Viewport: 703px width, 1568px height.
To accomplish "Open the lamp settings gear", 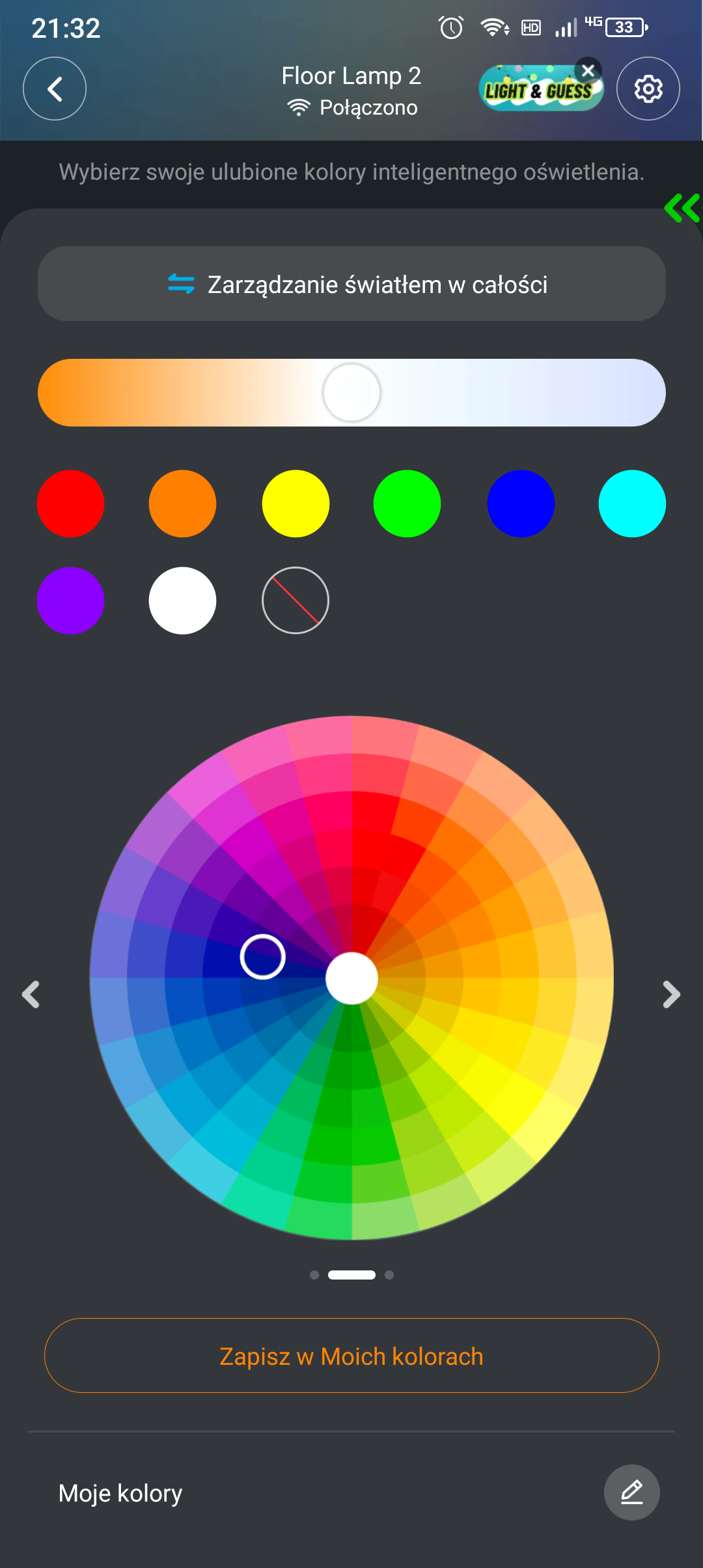I will 648,89.
